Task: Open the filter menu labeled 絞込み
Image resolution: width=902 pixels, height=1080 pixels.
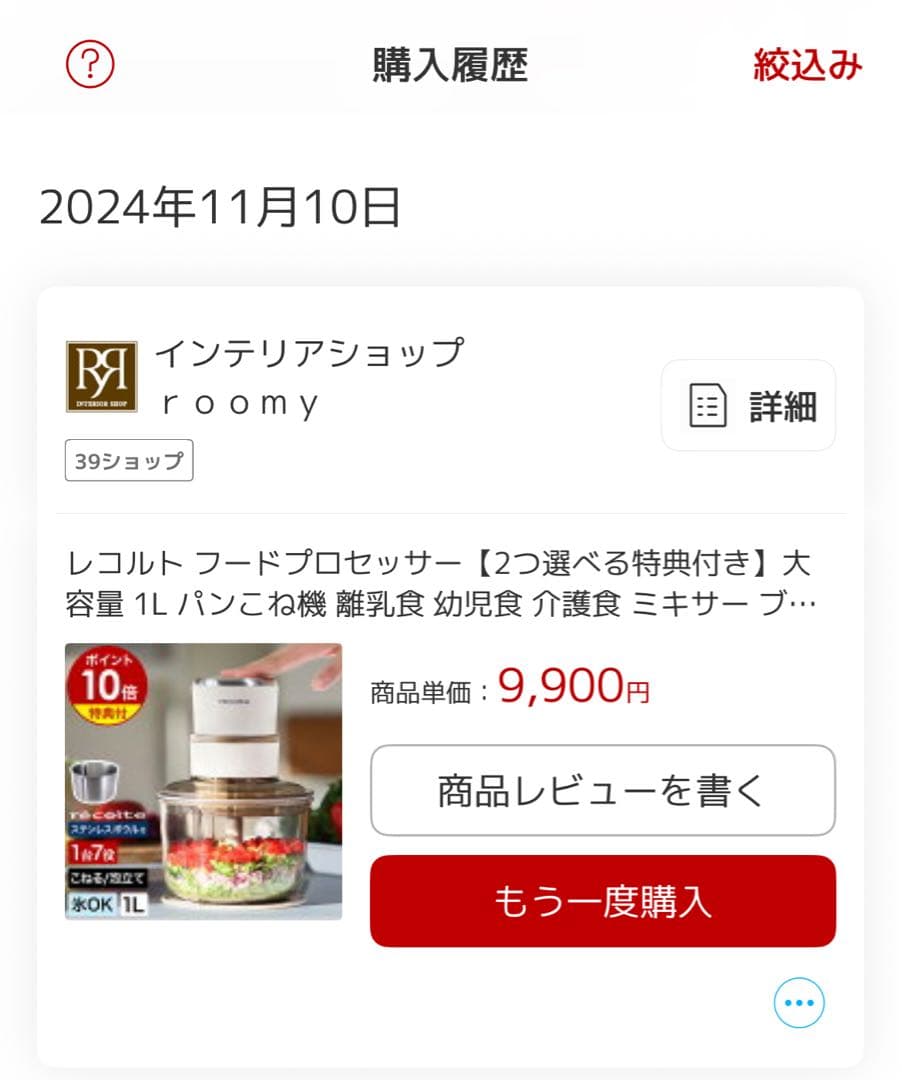Action: 808,66
